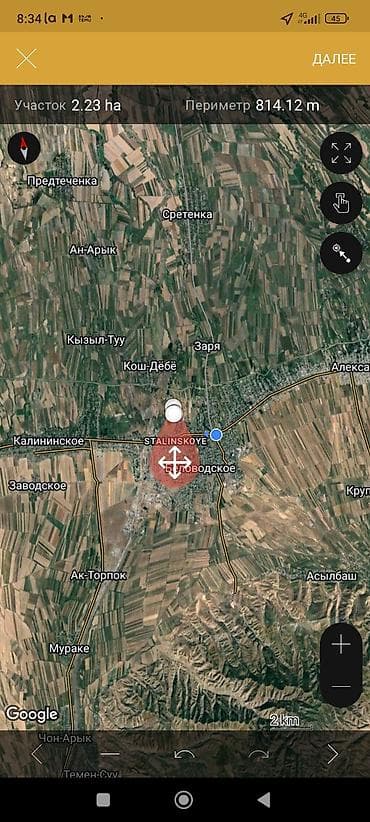Go back with the system back button
The width and height of the screenshot is (370, 822).
click(x=264, y=799)
